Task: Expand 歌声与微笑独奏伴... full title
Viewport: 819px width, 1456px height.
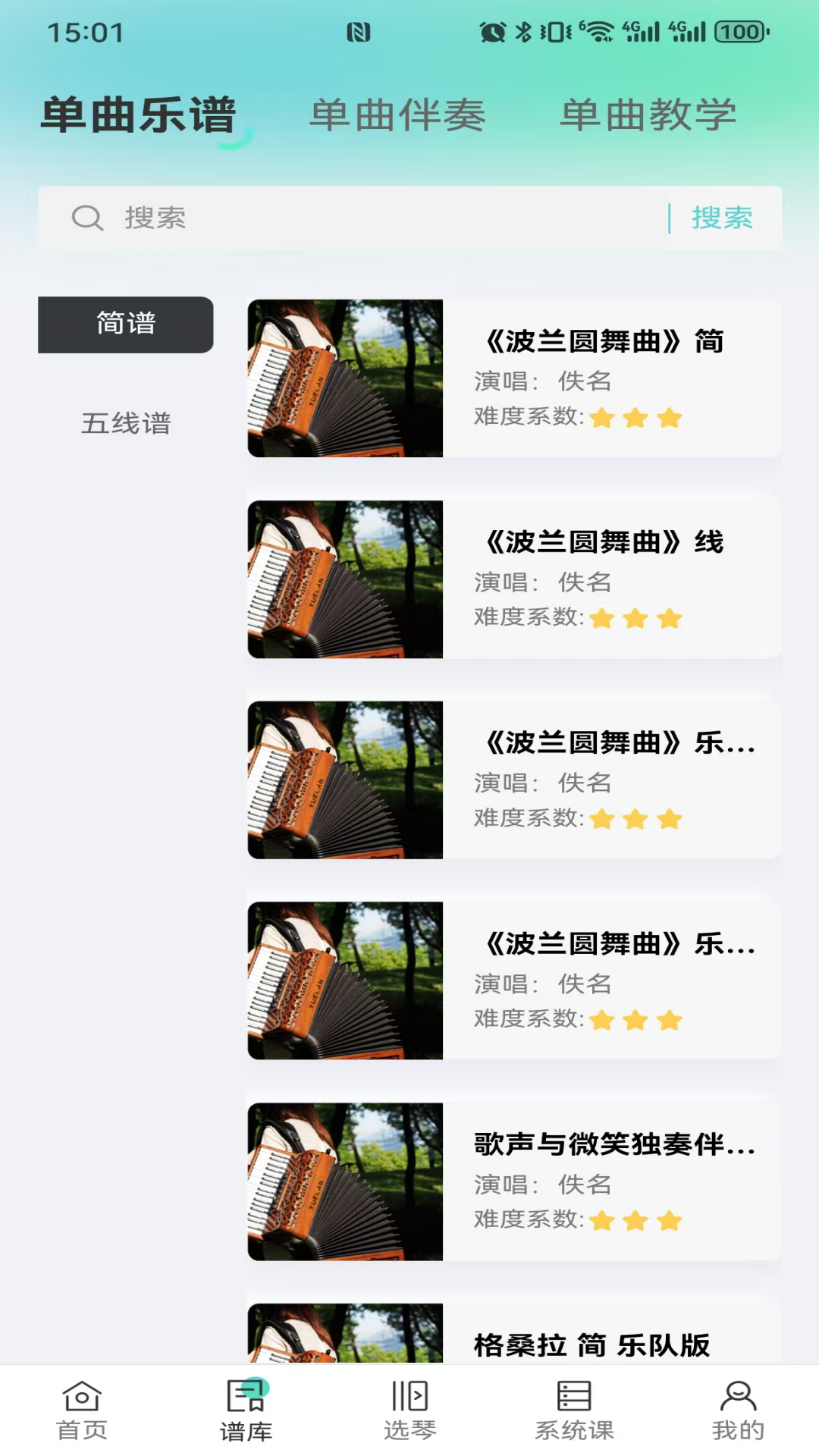Action: (x=613, y=1147)
